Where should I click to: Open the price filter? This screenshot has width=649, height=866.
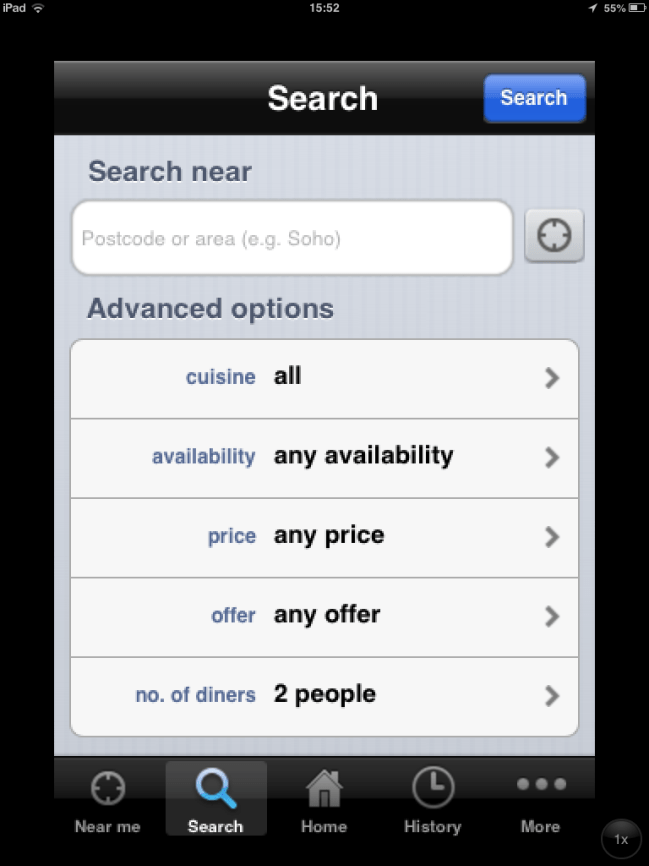[x=324, y=536]
